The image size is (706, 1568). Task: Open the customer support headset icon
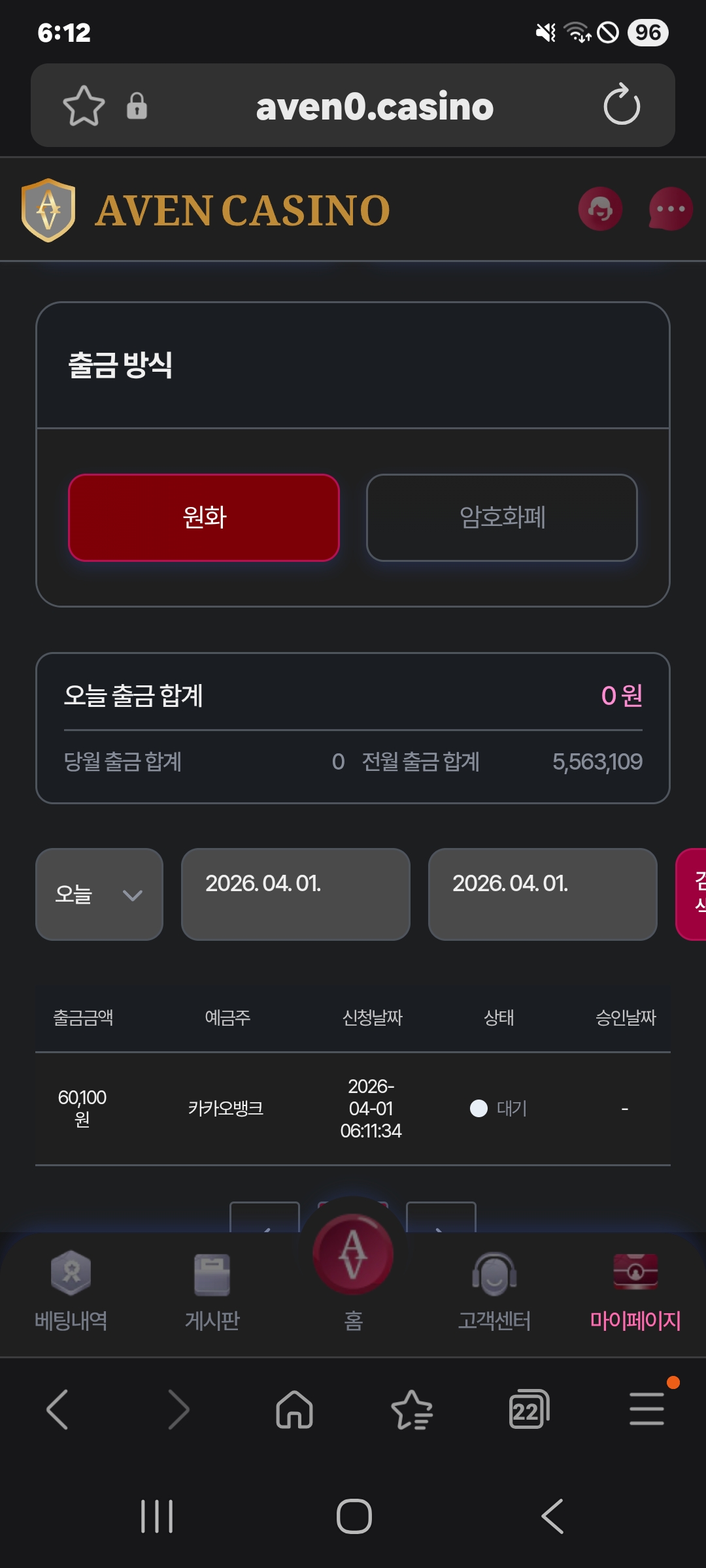pyautogui.click(x=600, y=209)
